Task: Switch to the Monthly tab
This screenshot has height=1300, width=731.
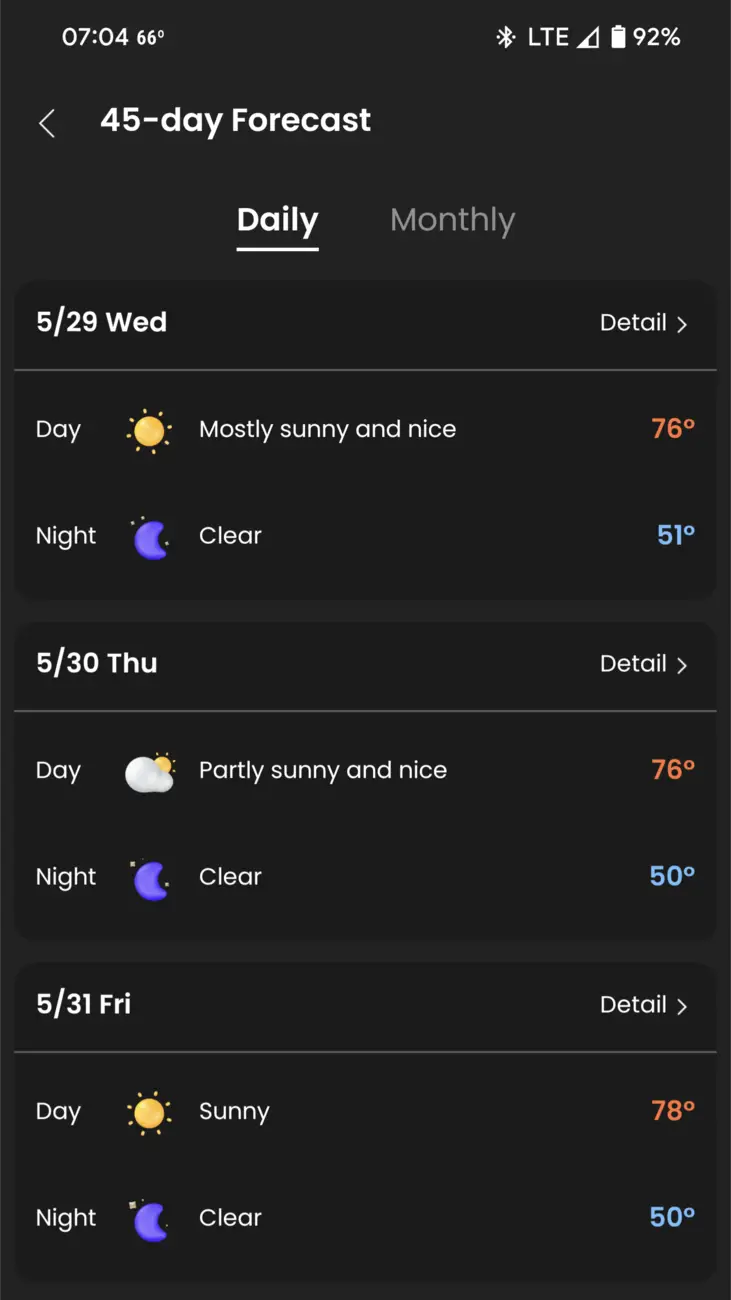Action: pyautogui.click(x=452, y=220)
